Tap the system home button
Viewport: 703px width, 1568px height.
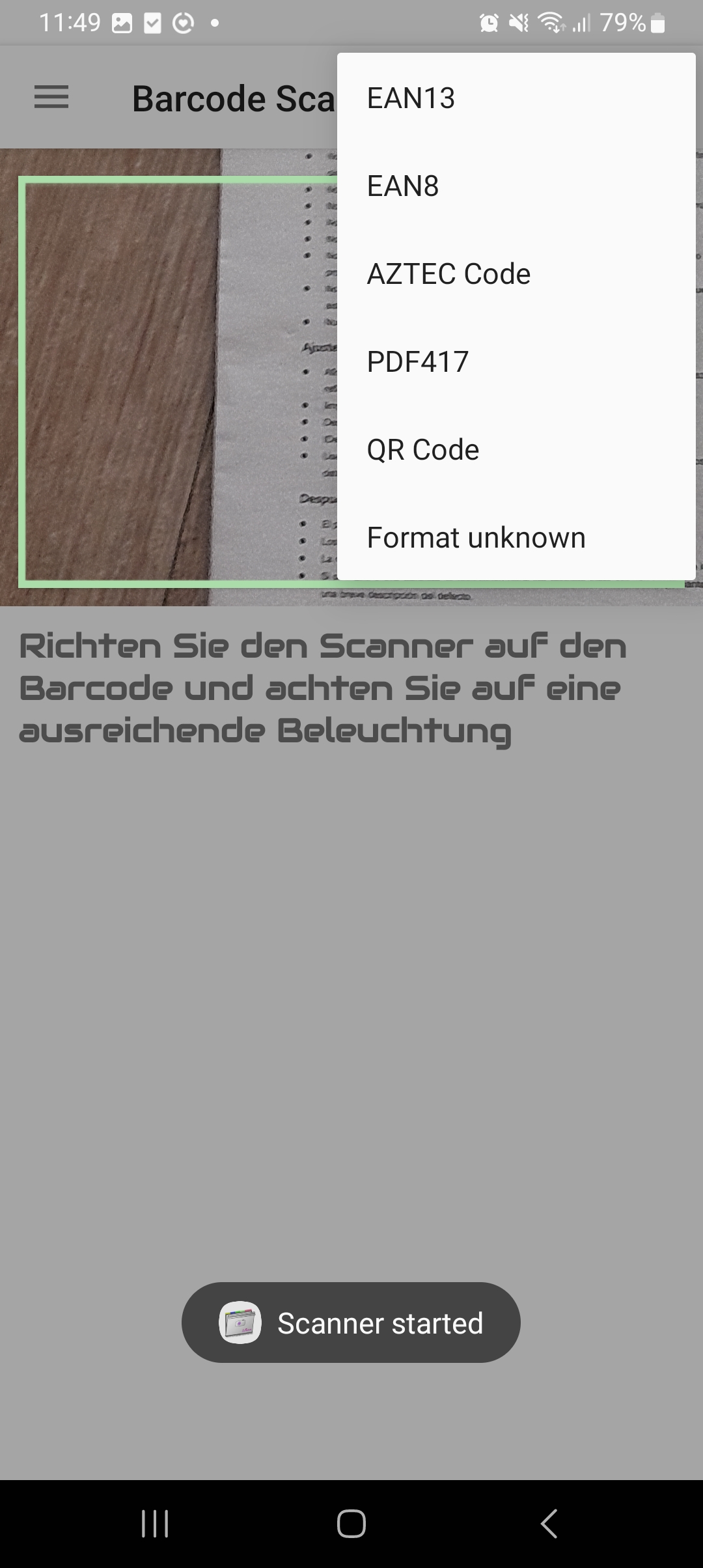pos(351,1524)
